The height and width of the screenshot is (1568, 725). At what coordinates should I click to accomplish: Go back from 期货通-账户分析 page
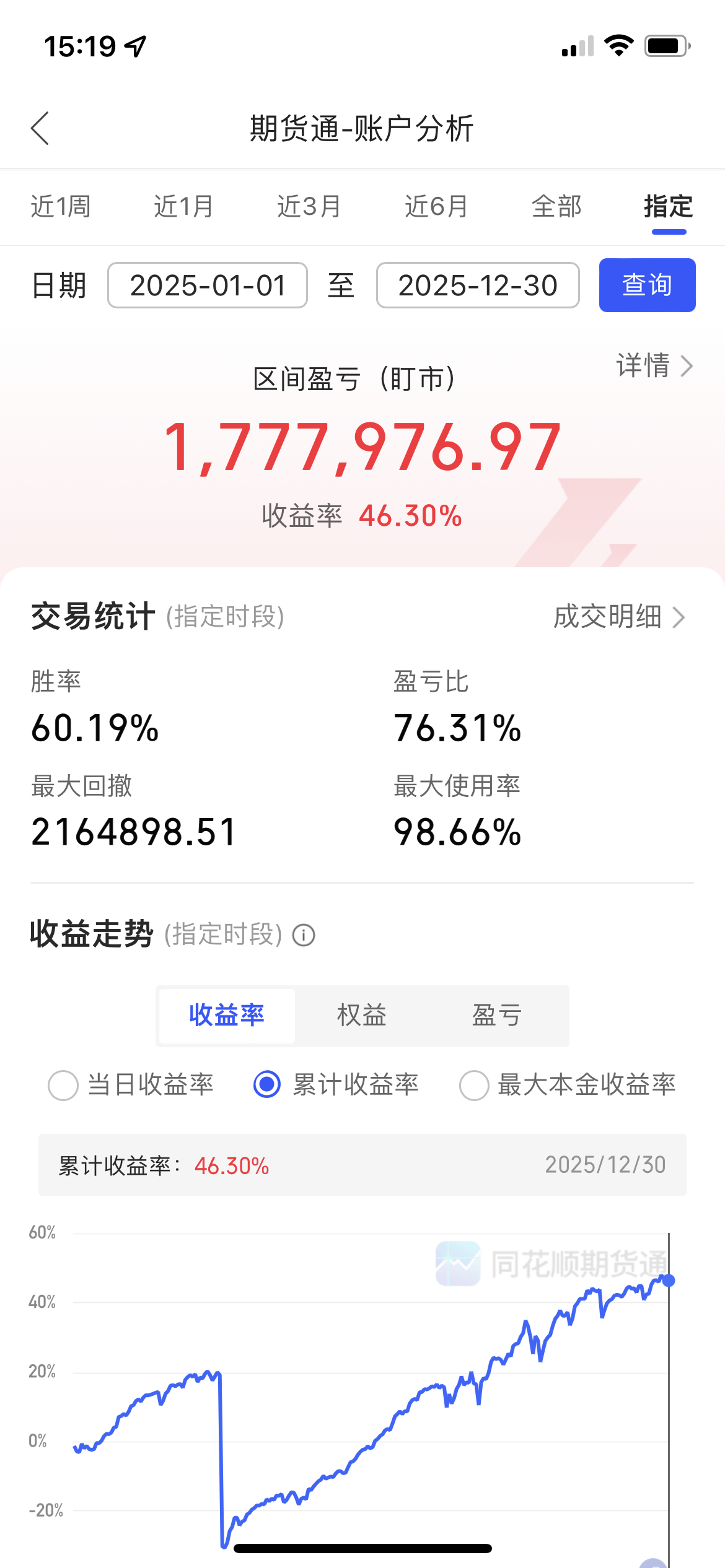(40, 128)
